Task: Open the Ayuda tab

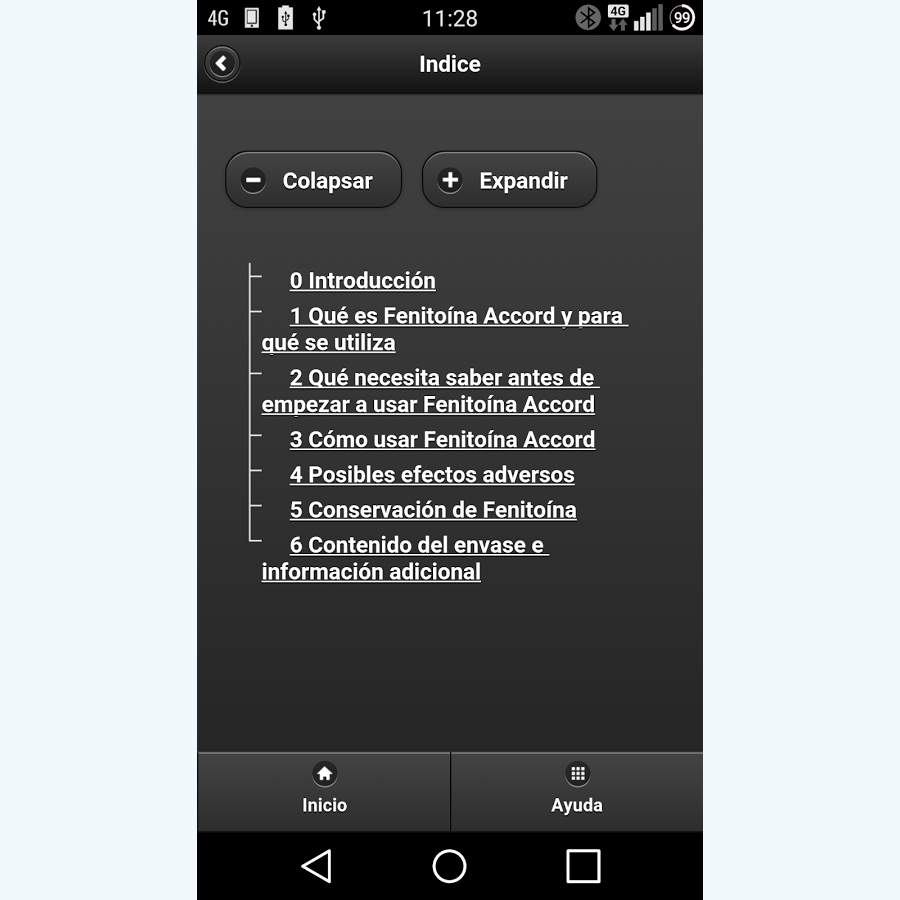Action: (577, 791)
